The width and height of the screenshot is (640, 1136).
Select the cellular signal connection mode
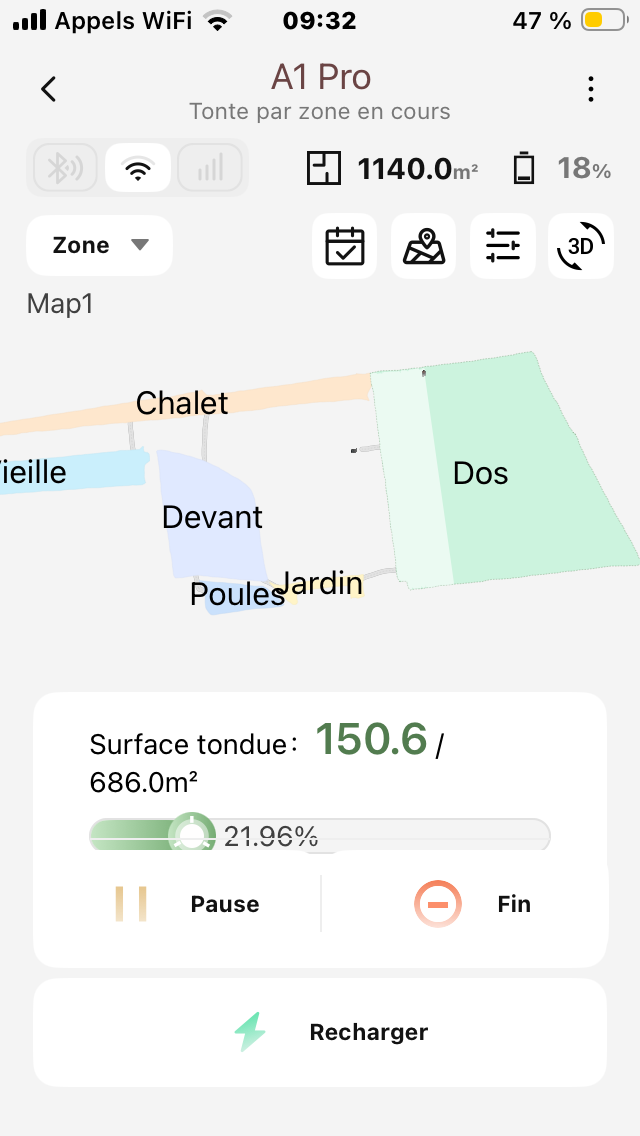pos(209,167)
